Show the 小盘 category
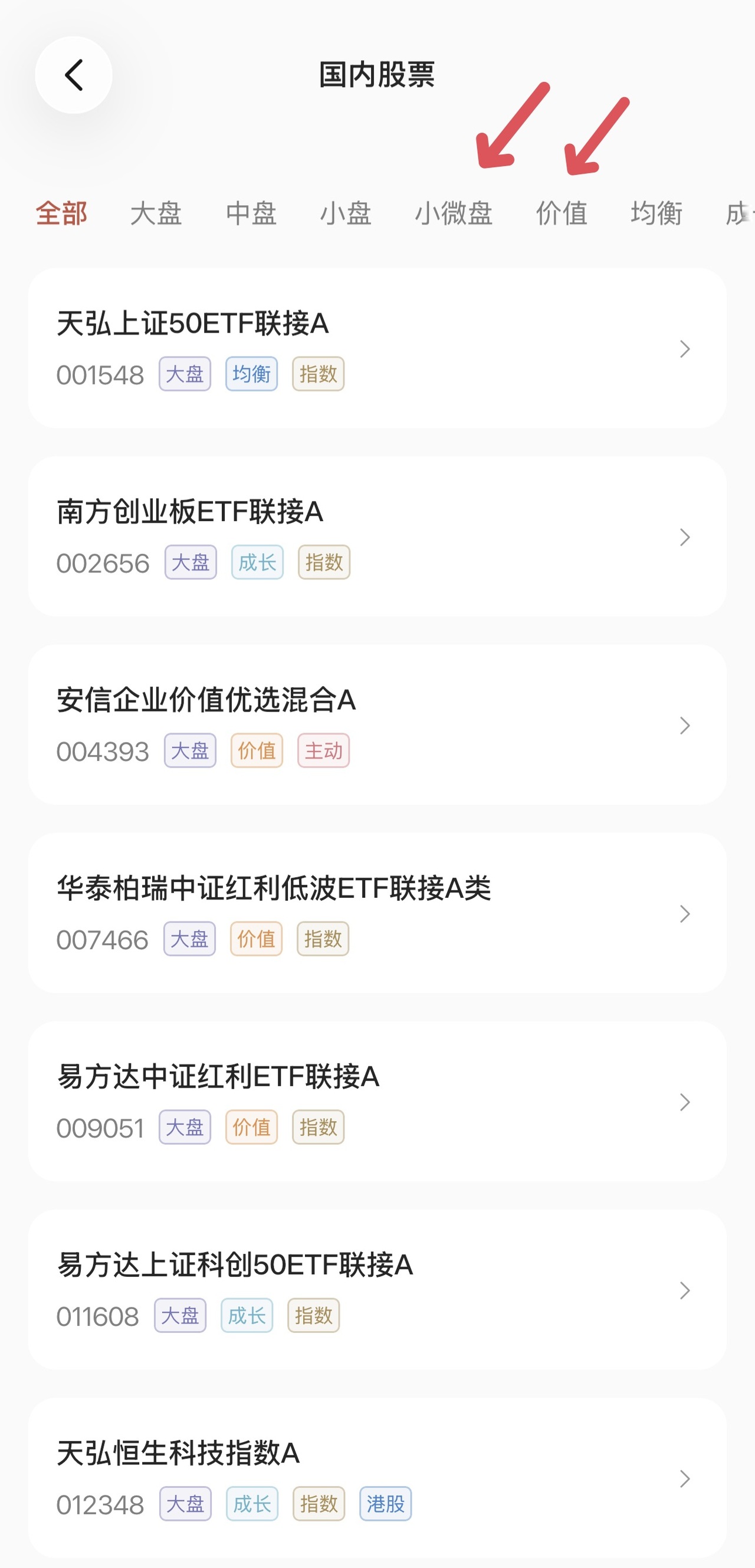755x1568 pixels. click(x=346, y=213)
